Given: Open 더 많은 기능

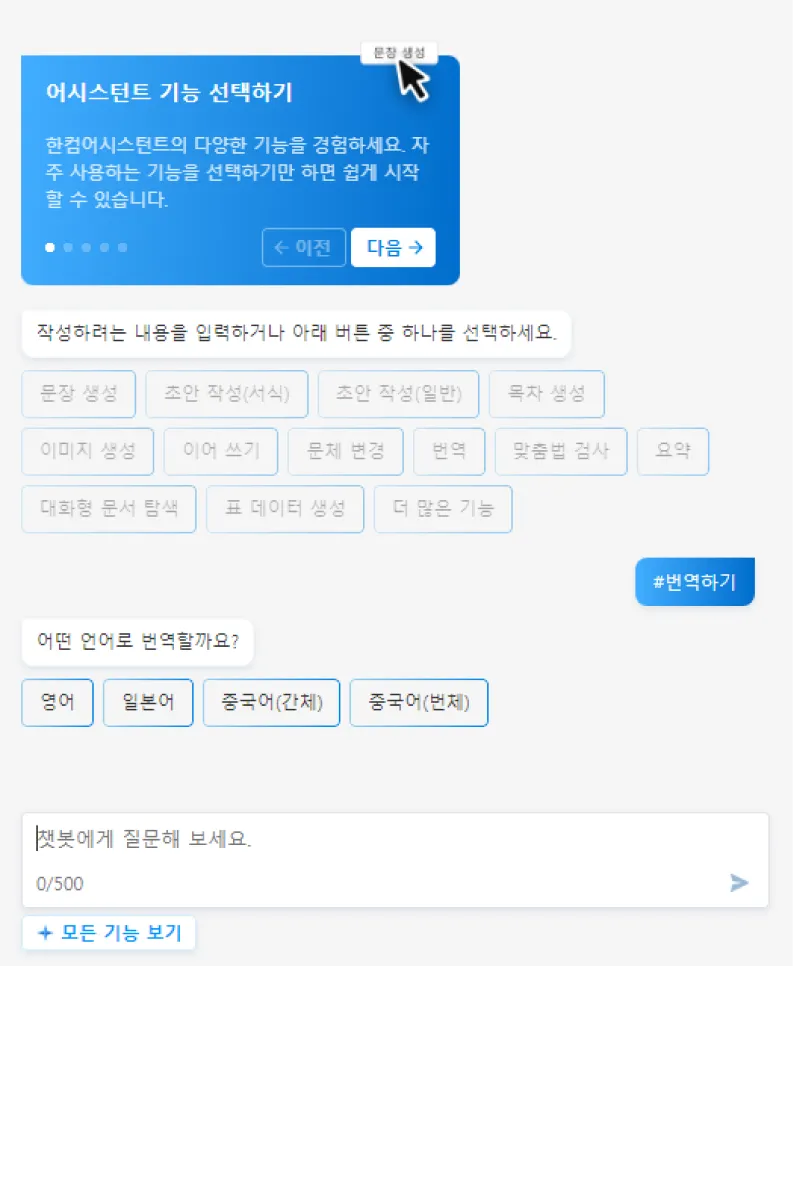Looking at the screenshot, I should (443, 508).
